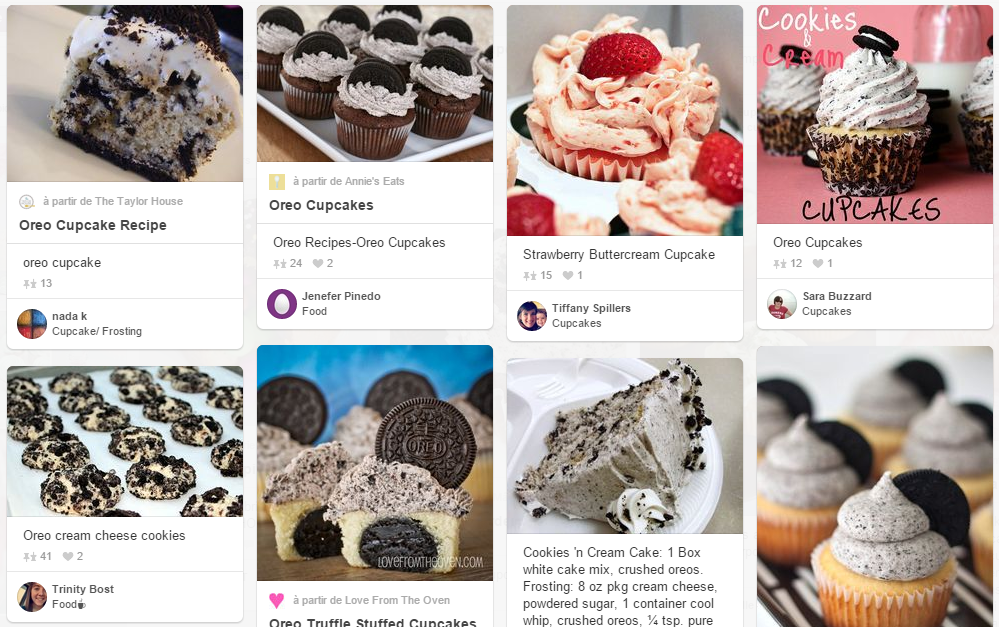999x627 pixels.
Task: View Jenefer Pinedo's Food board
Action: coord(314,311)
